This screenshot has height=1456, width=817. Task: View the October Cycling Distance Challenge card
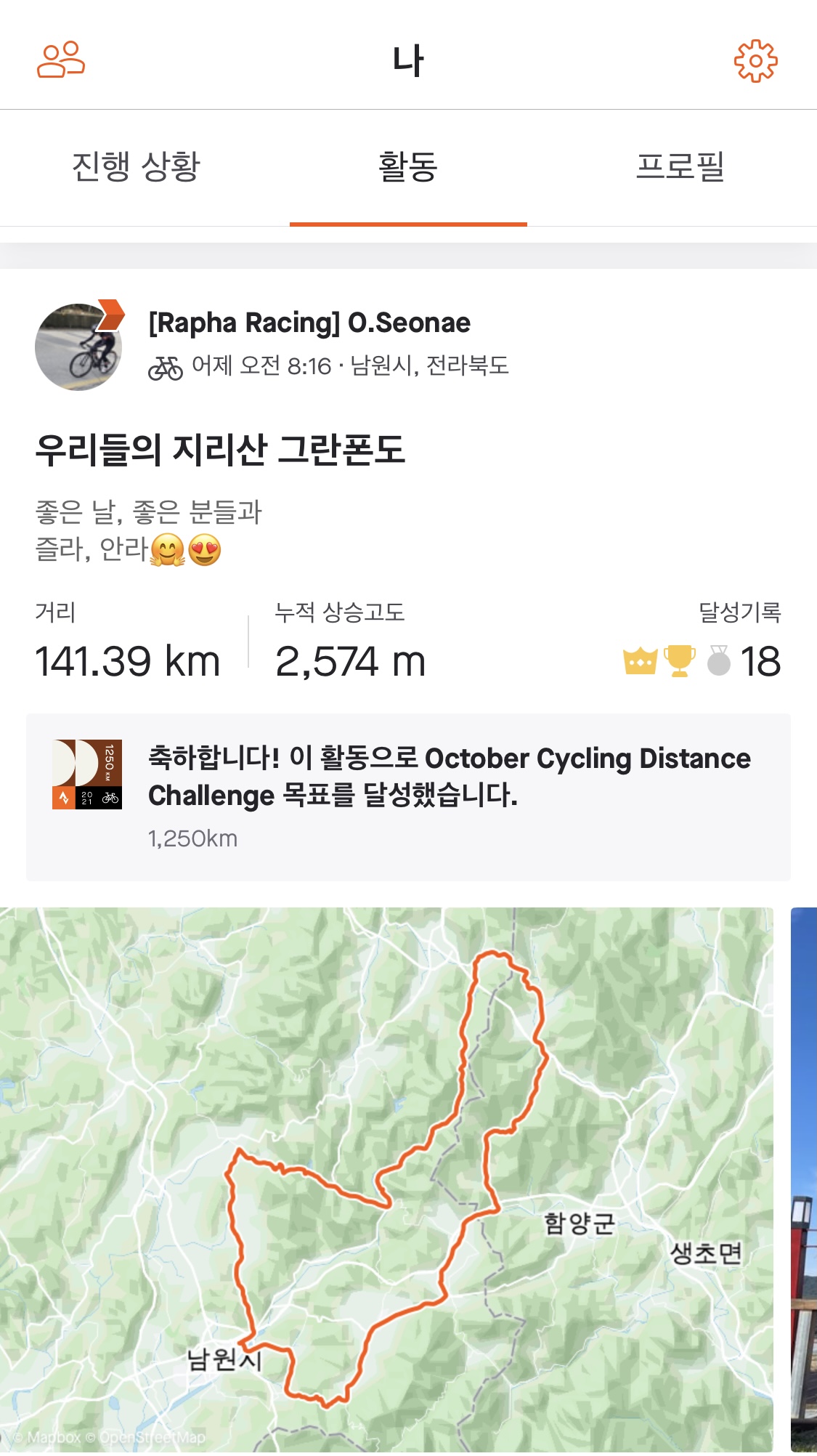[x=408, y=797]
